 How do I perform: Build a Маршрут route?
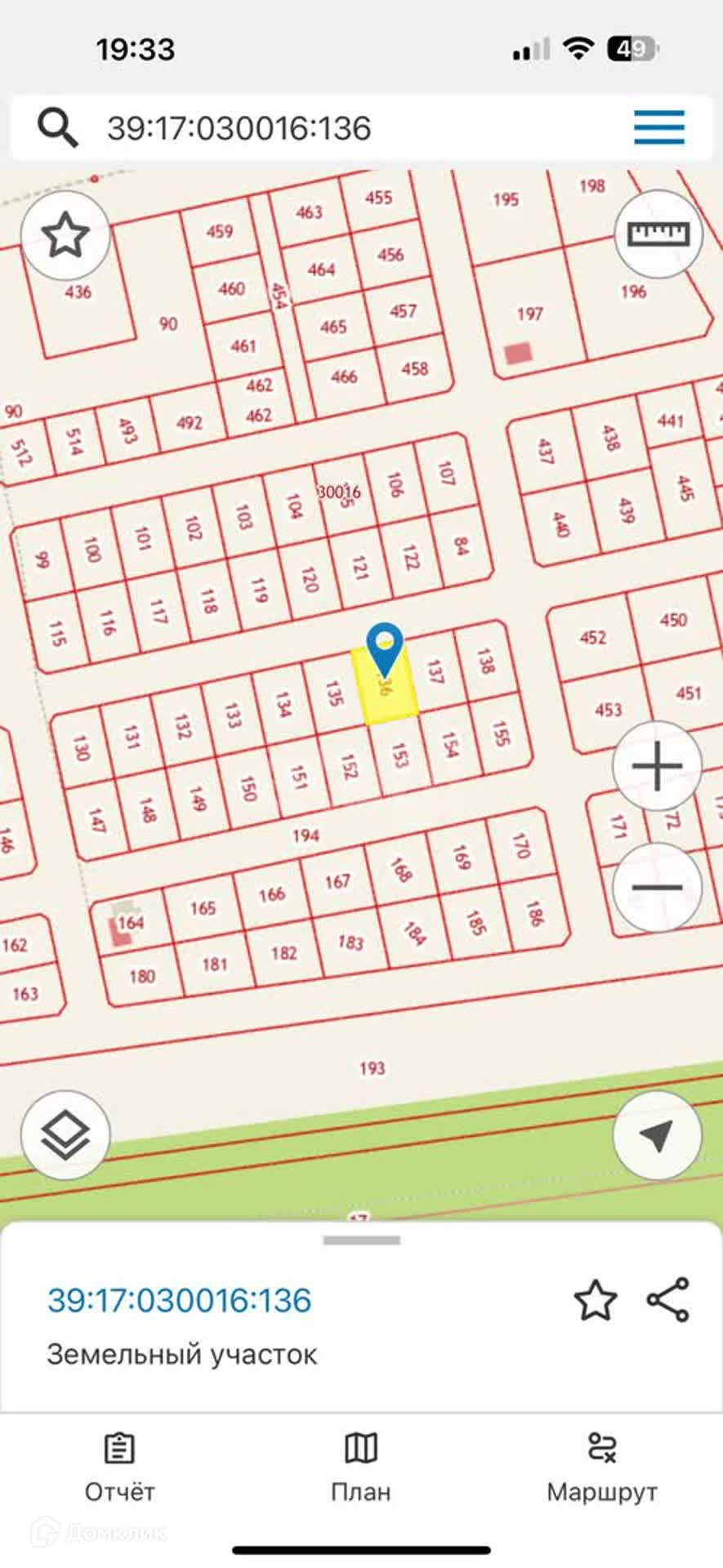[x=601, y=1468]
